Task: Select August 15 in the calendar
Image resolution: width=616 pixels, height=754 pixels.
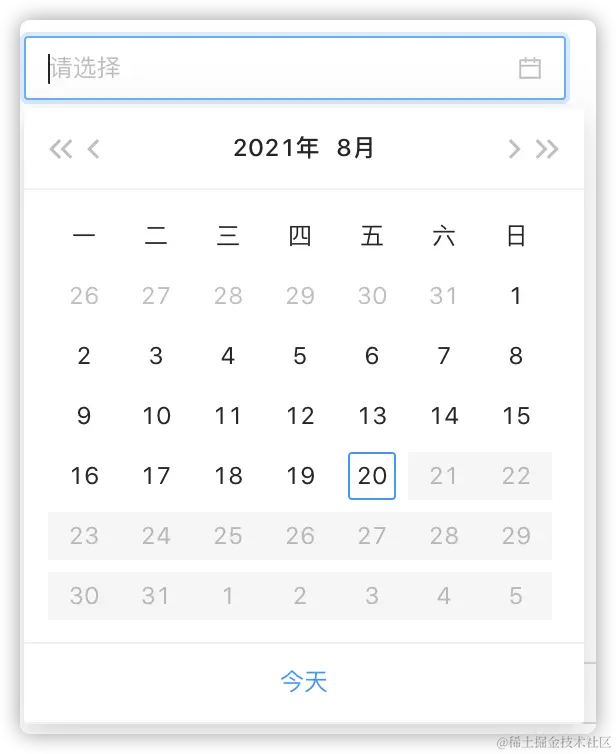Action: (x=516, y=416)
